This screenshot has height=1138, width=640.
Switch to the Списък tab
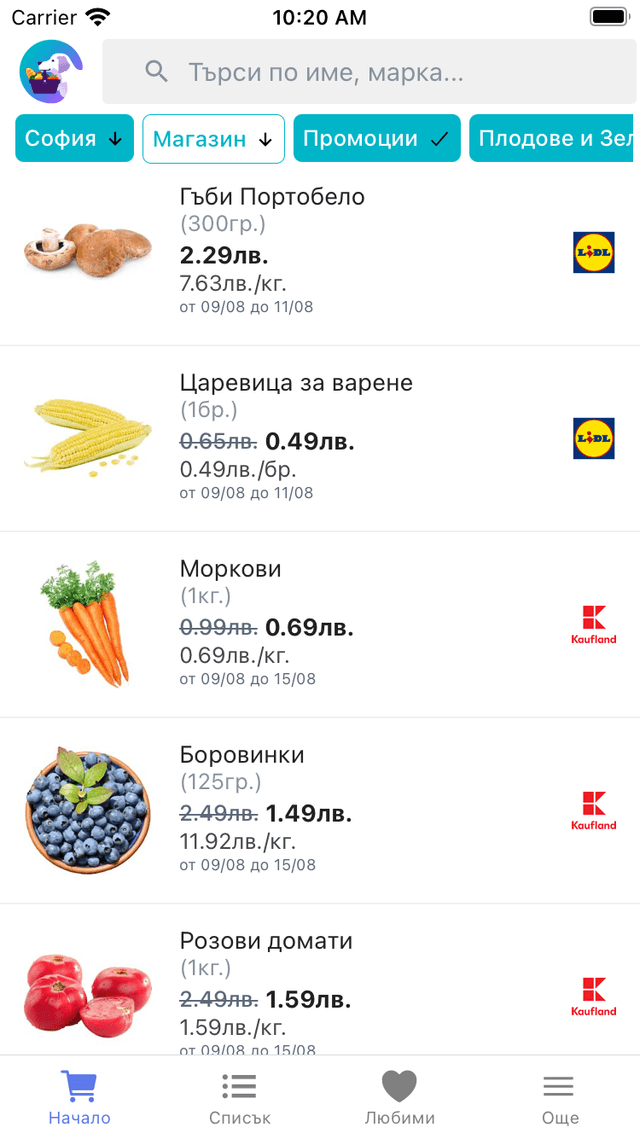[x=240, y=1097]
